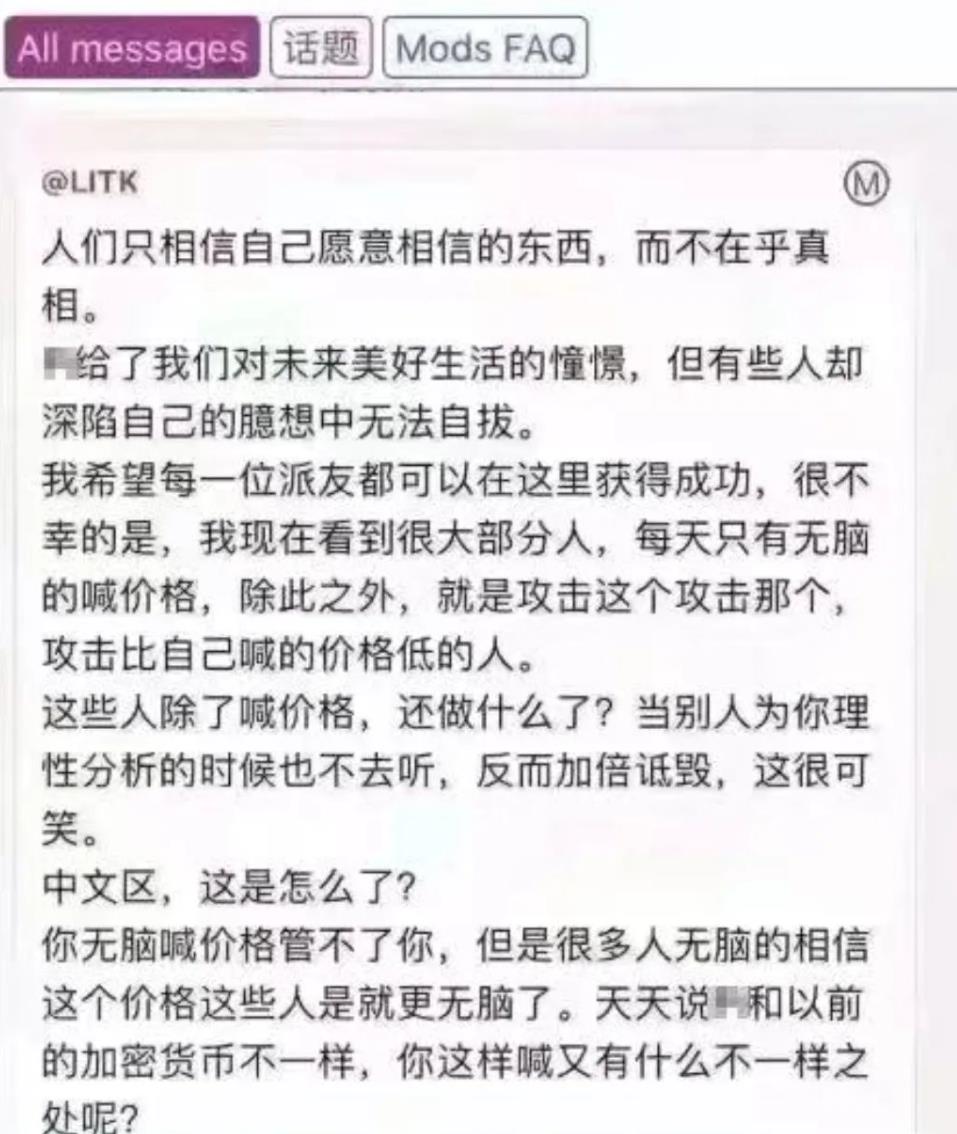Open the Mods FAQ tab
Viewport: 957px width, 1134px height.
[x=485, y=48]
